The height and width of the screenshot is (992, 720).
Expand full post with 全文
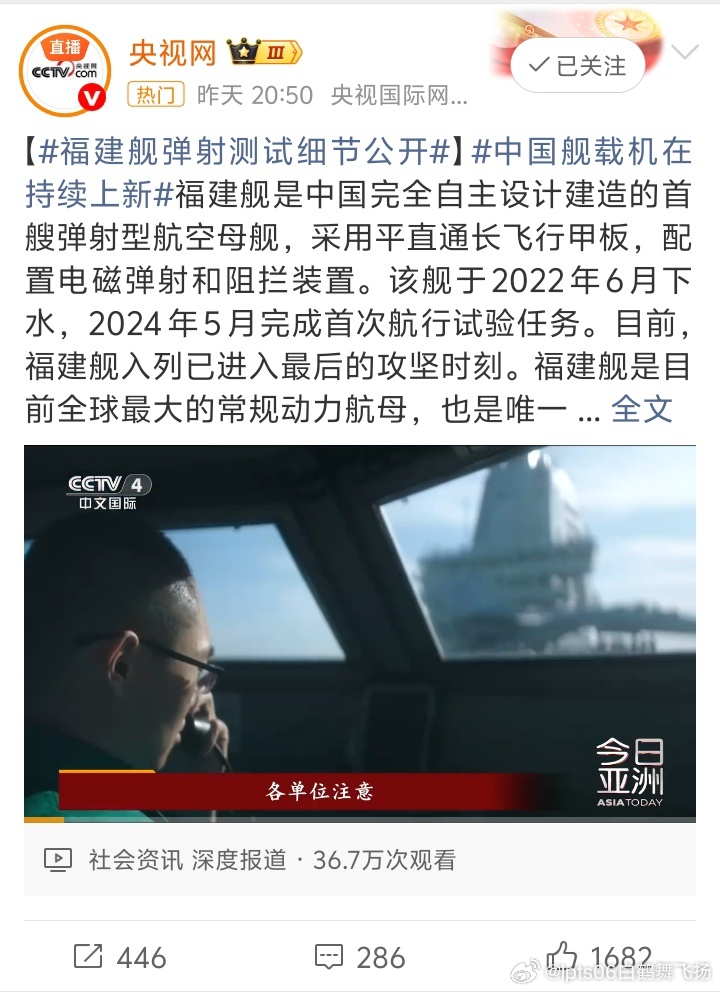click(x=641, y=409)
